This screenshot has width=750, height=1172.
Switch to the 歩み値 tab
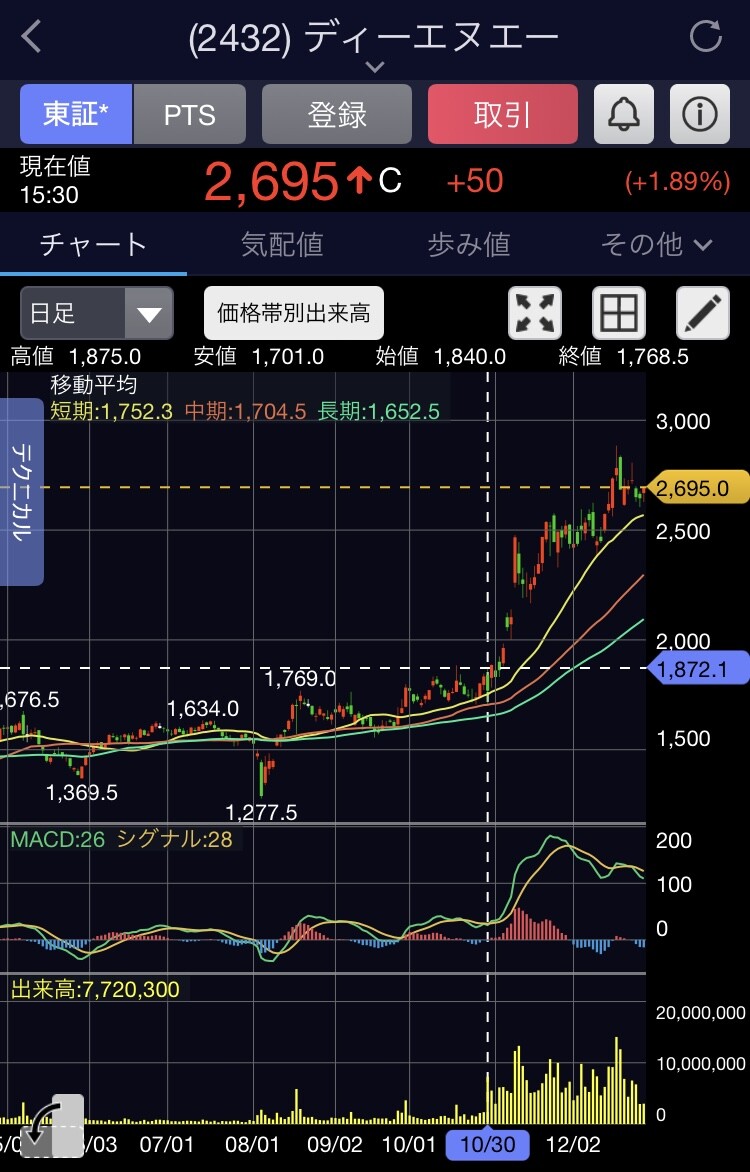click(469, 244)
